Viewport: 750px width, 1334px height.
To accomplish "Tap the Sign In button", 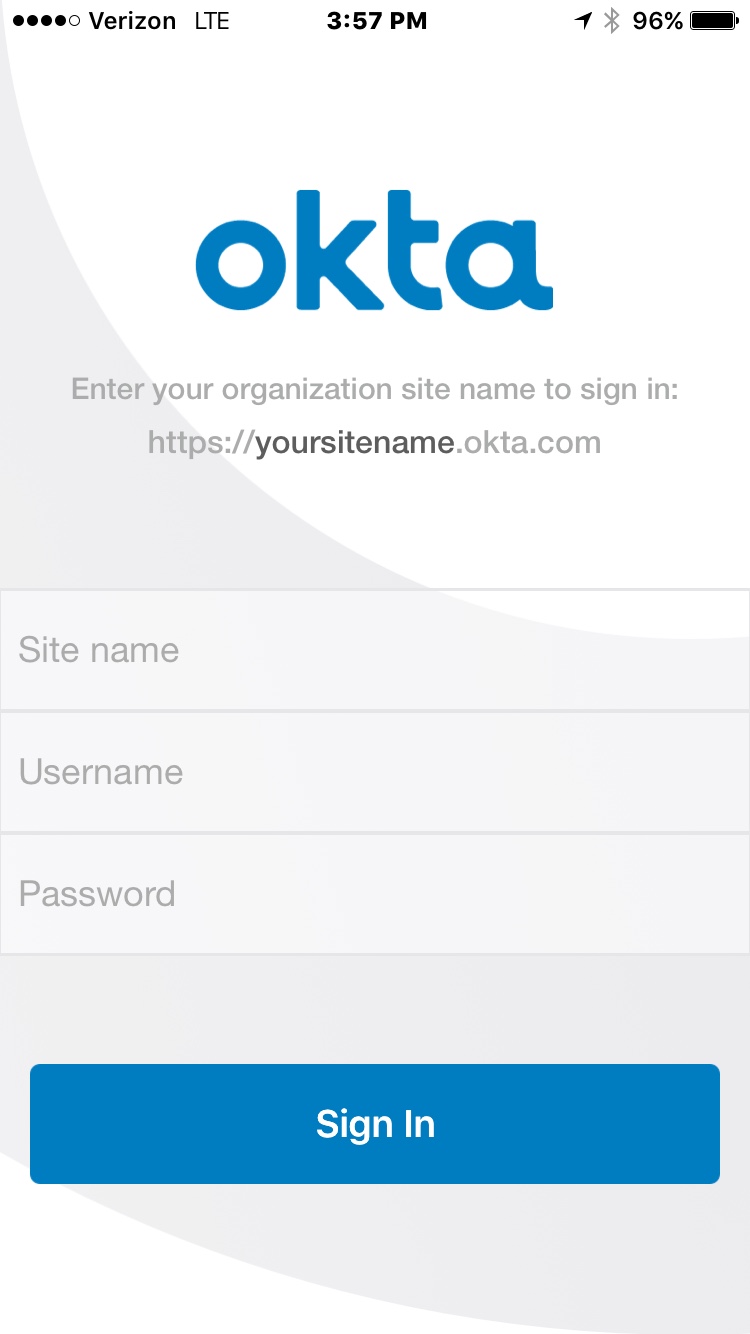I will point(375,1124).
